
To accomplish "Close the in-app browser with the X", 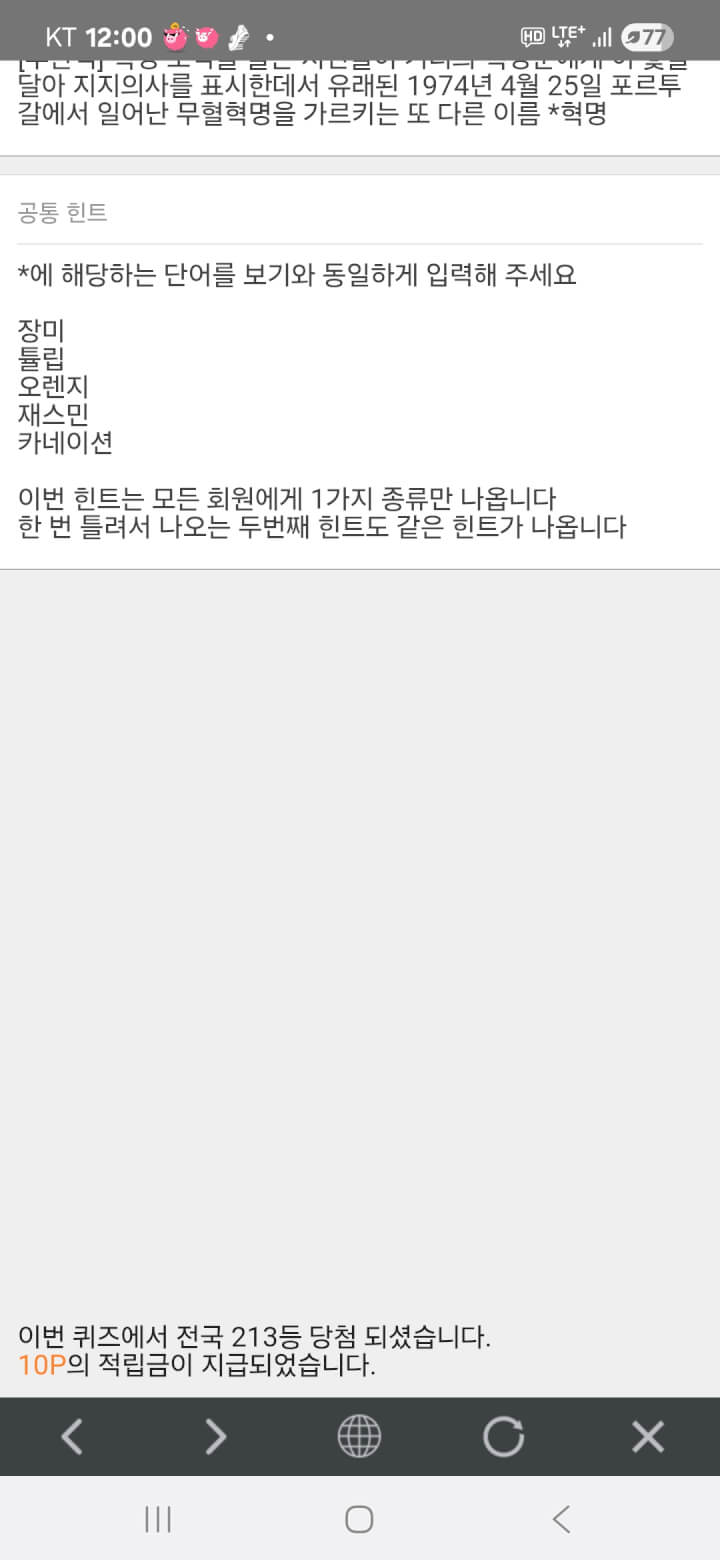I will tap(648, 1437).
